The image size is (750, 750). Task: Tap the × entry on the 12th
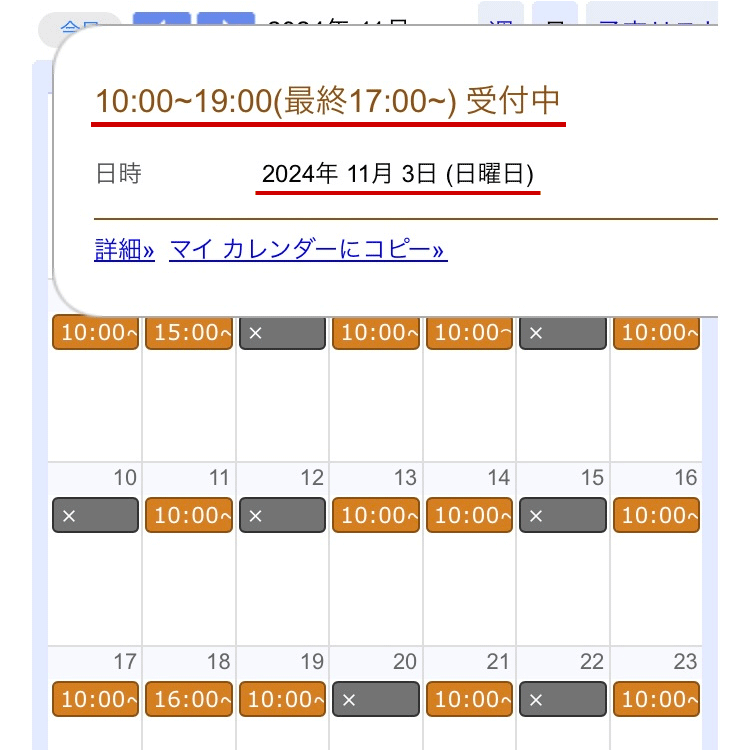tap(282, 516)
